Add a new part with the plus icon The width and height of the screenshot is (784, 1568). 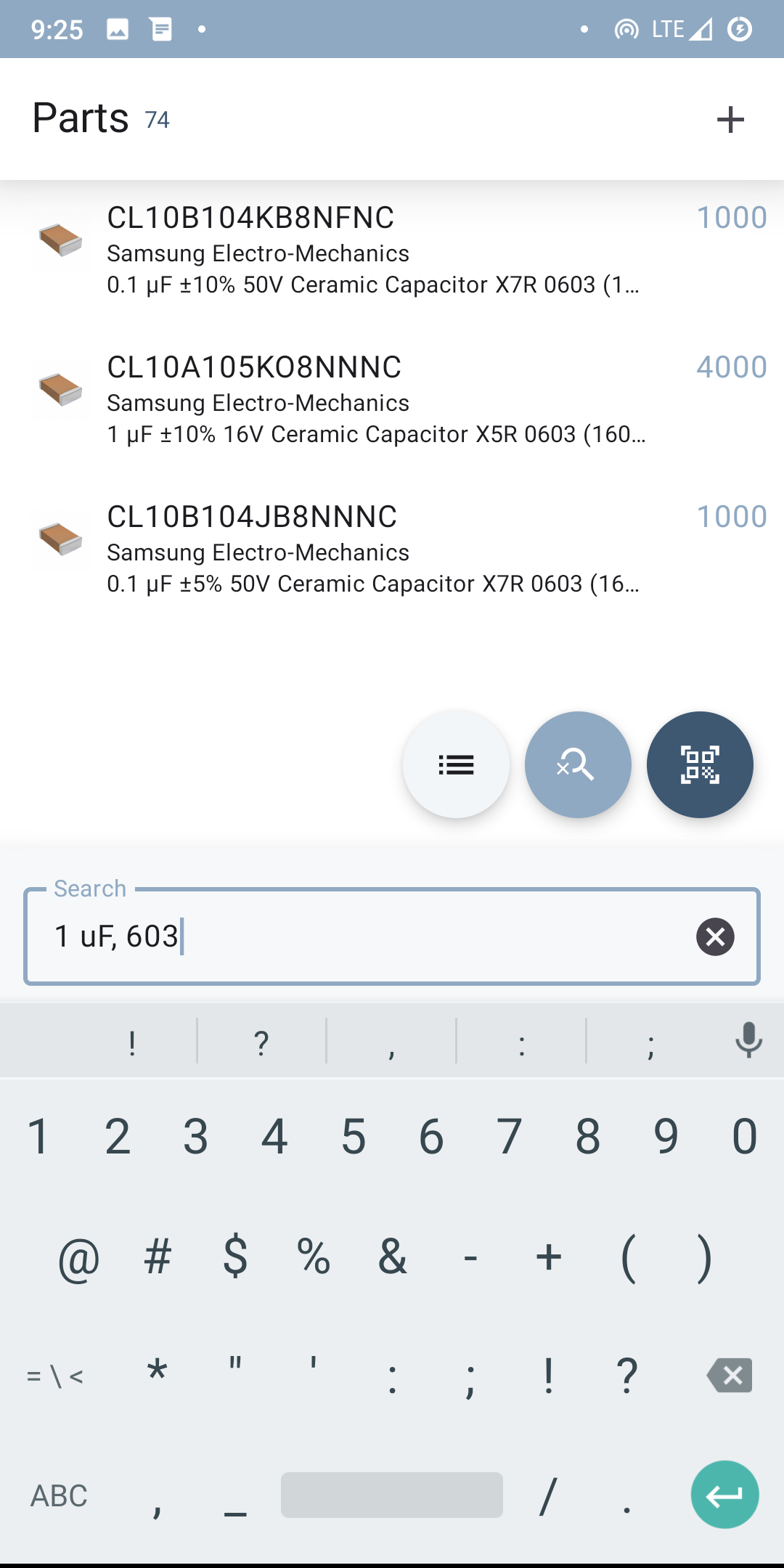pos(730,120)
